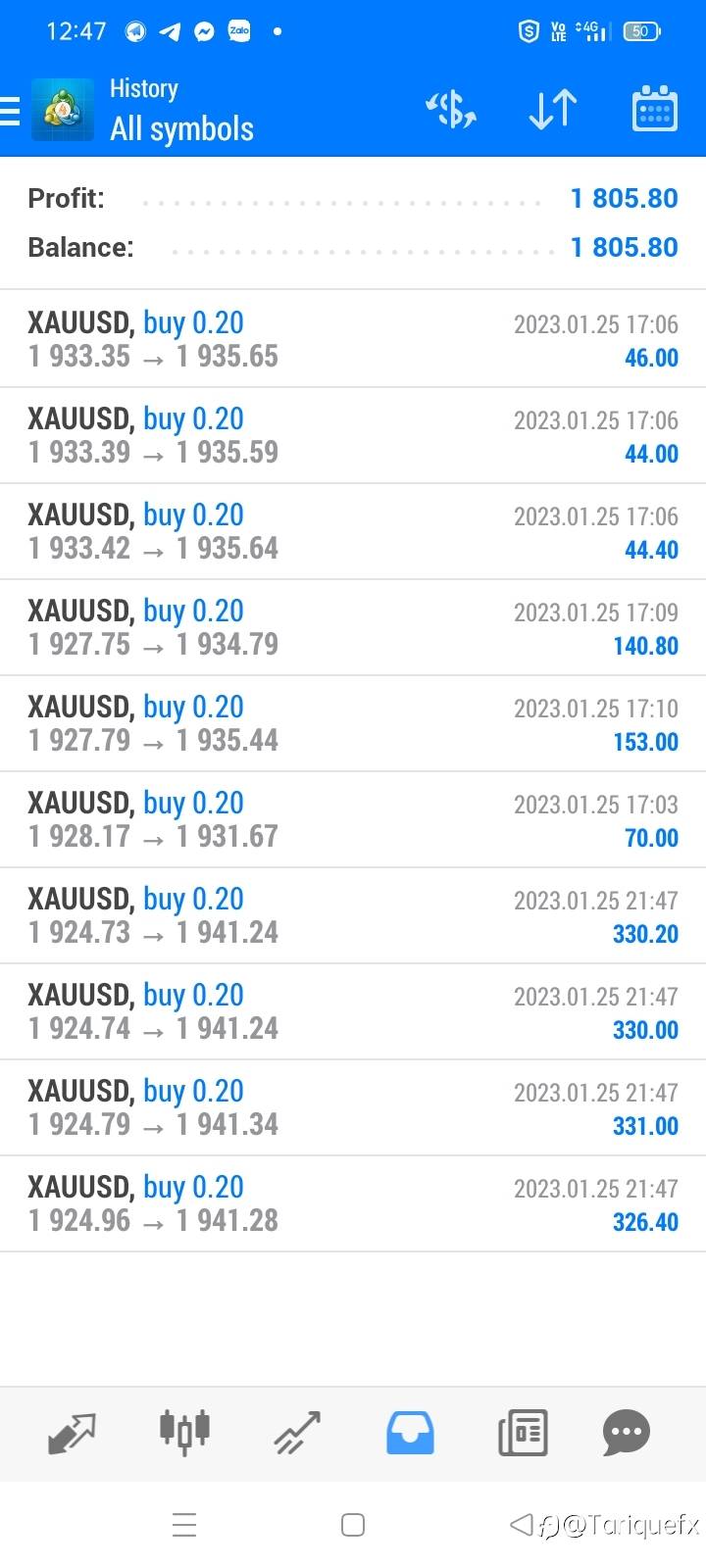
Task: Go to the Trade tab
Action: [297, 1434]
